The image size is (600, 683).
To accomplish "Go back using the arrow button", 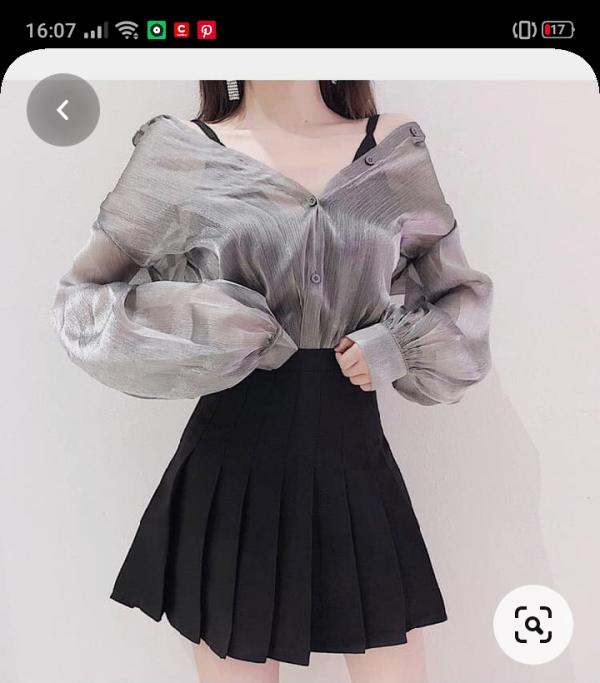I will click(x=63, y=110).
